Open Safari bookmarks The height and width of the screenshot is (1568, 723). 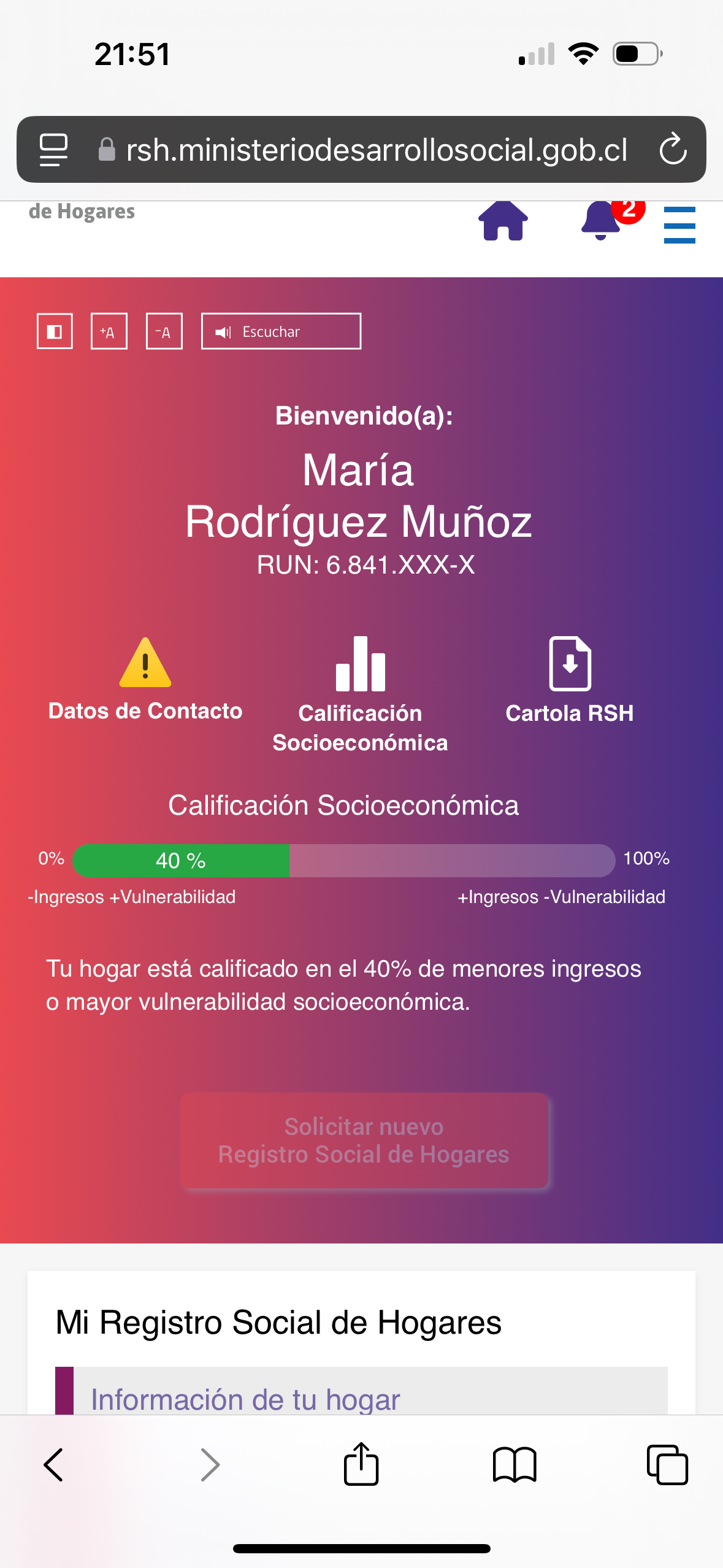coord(515,1465)
